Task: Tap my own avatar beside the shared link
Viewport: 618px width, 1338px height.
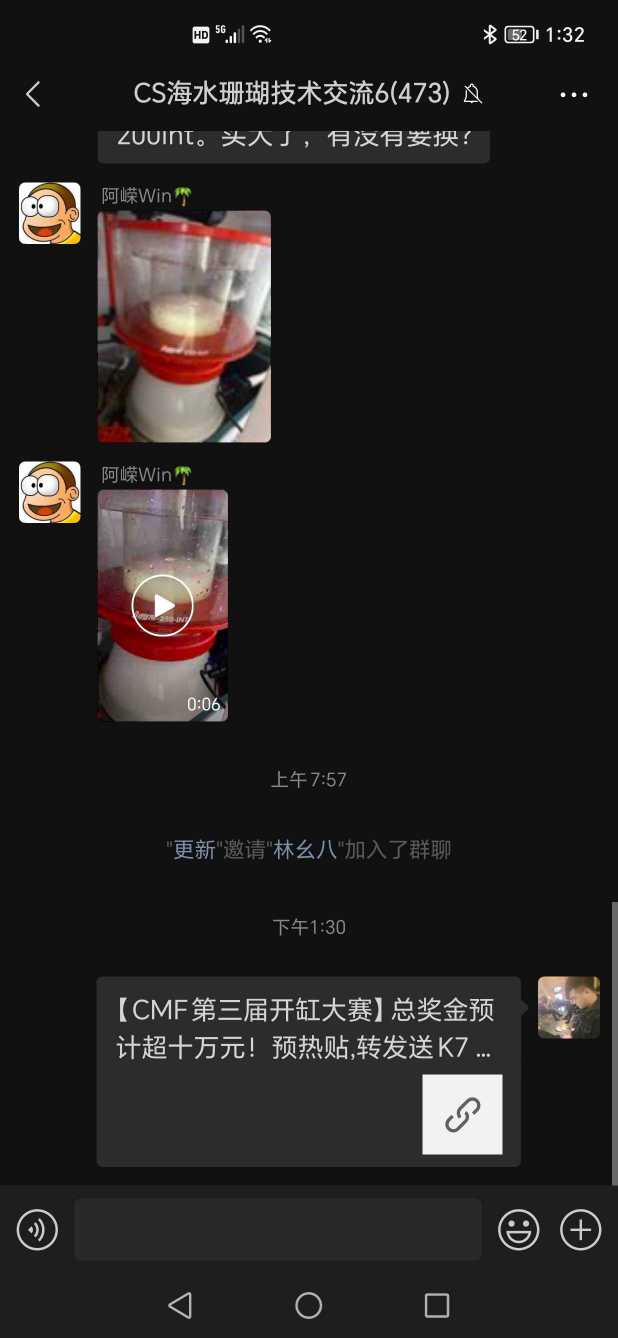Action: 568,1007
